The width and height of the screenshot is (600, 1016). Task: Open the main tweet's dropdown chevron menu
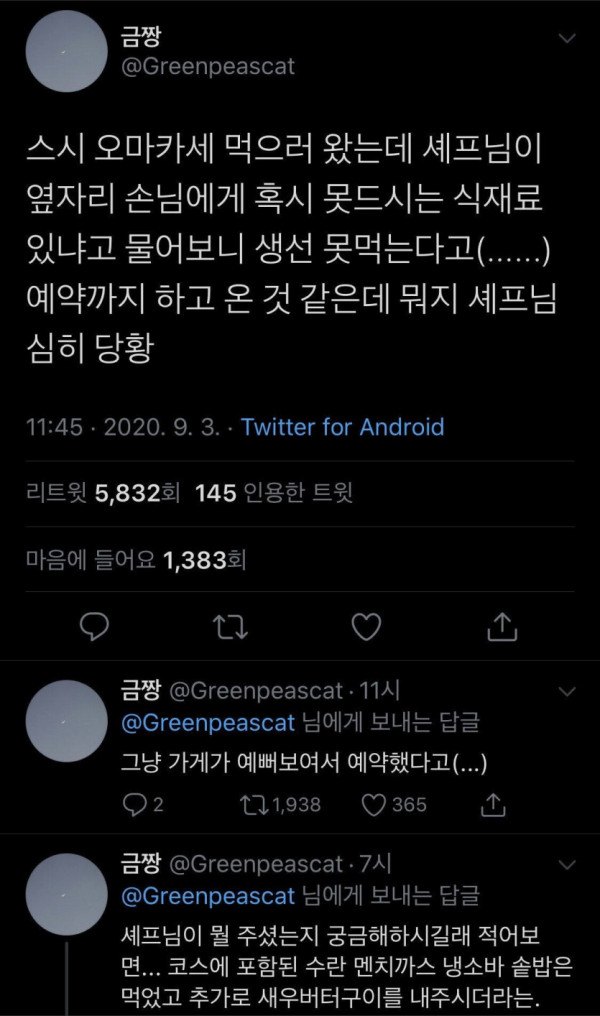[567, 39]
